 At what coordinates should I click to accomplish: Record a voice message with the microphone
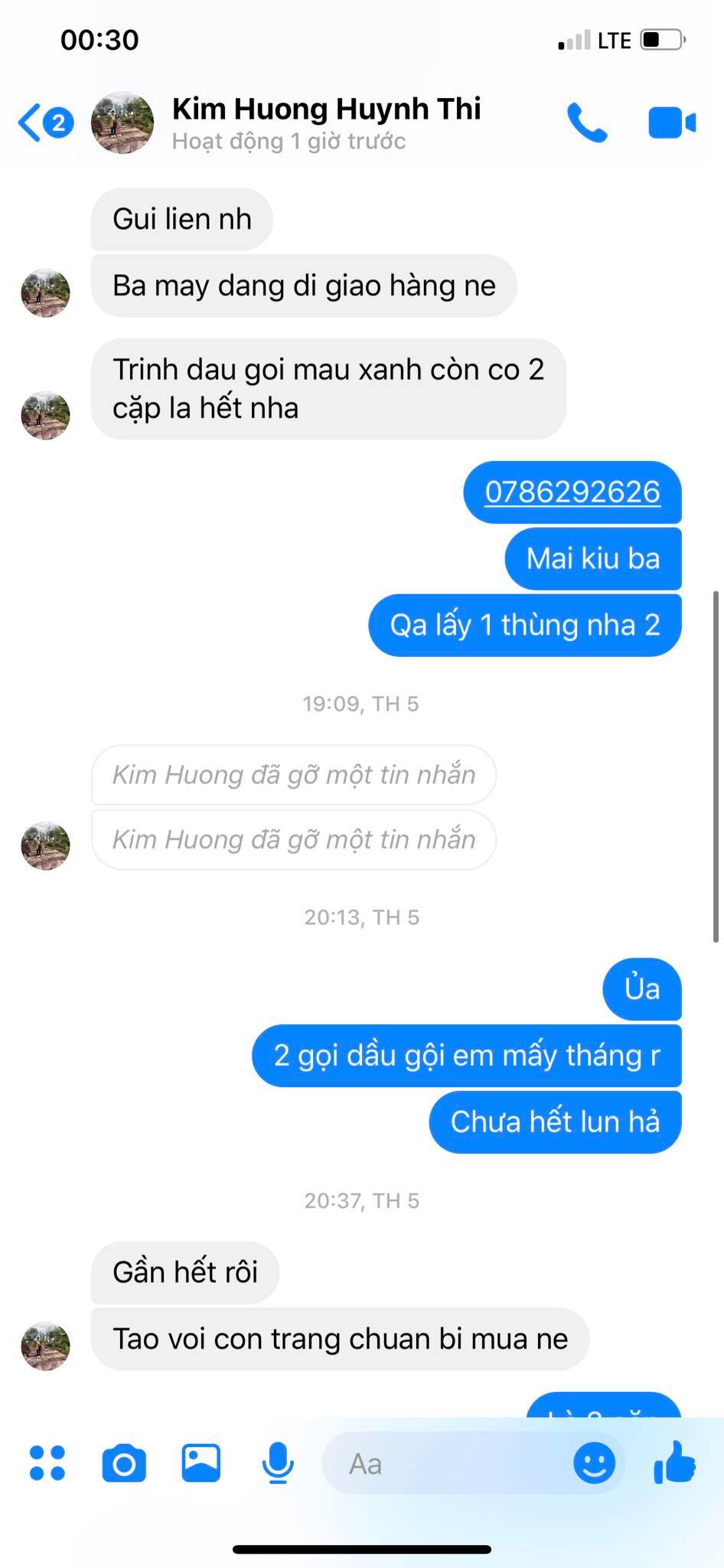278,1463
